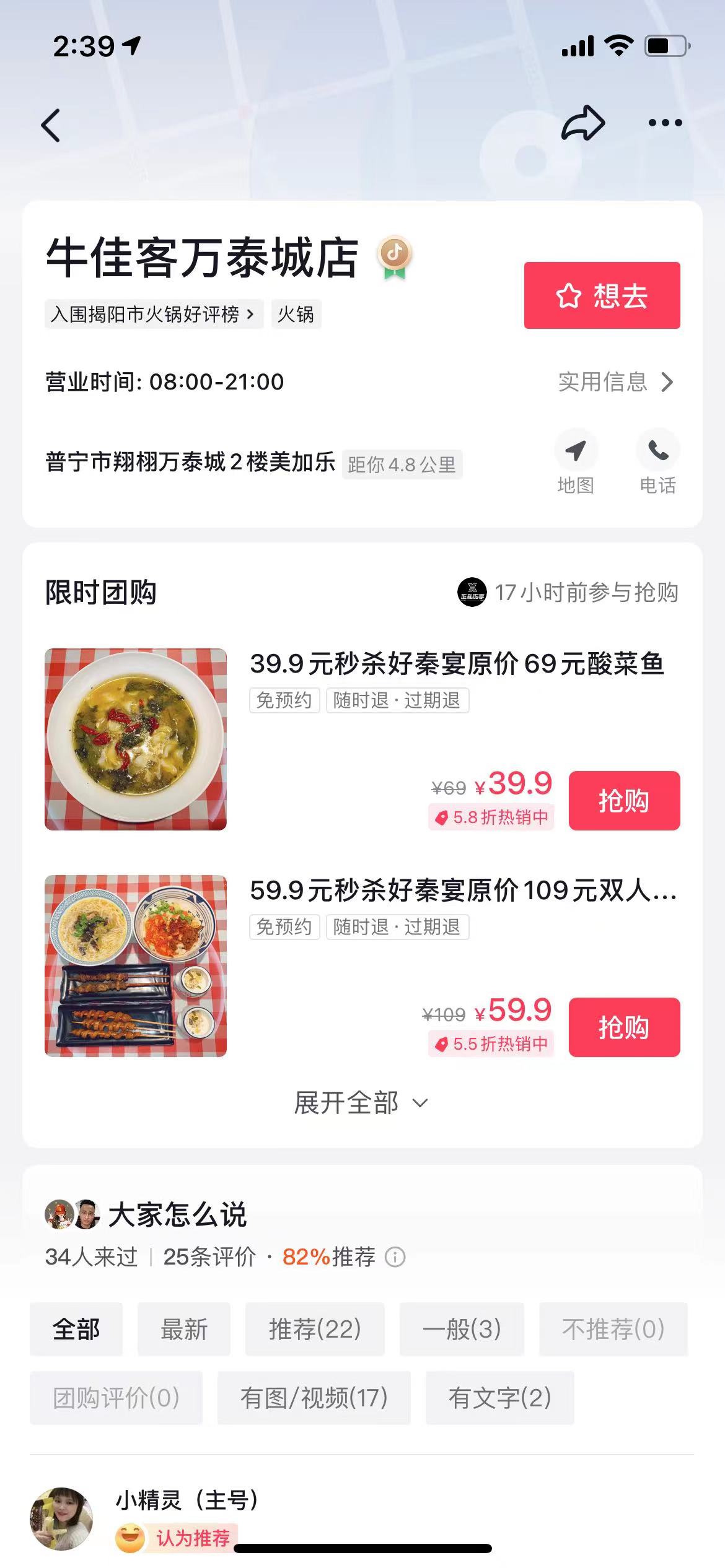Go back to the previous page
Viewport: 725px width, 1568px height.
point(51,126)
